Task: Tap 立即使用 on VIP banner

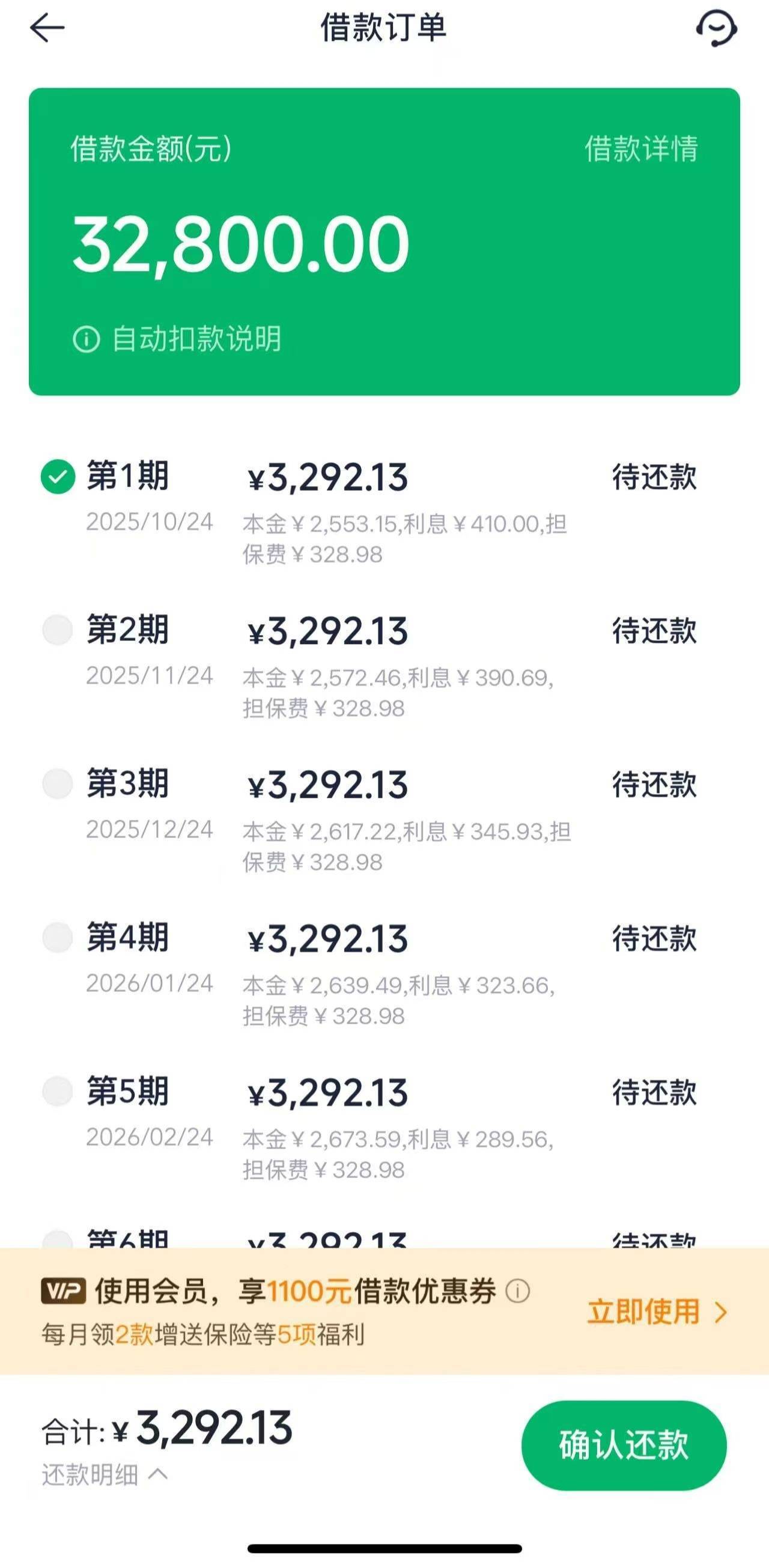Action: [657, 1311]
